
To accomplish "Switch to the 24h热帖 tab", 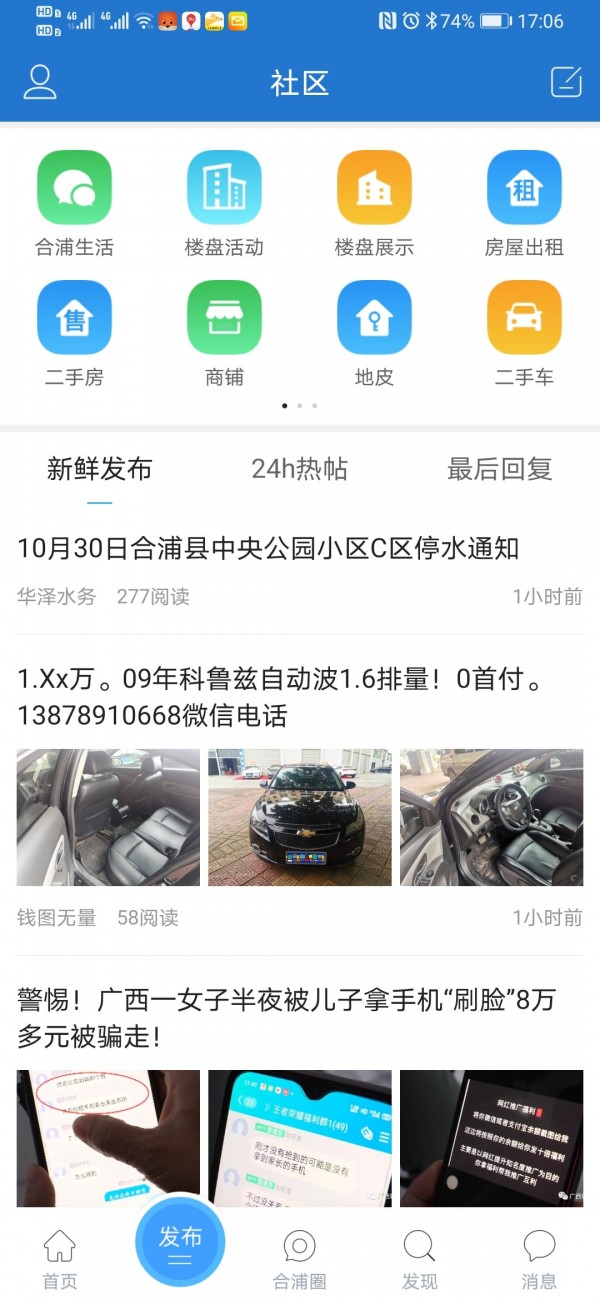I will (299, 469).
